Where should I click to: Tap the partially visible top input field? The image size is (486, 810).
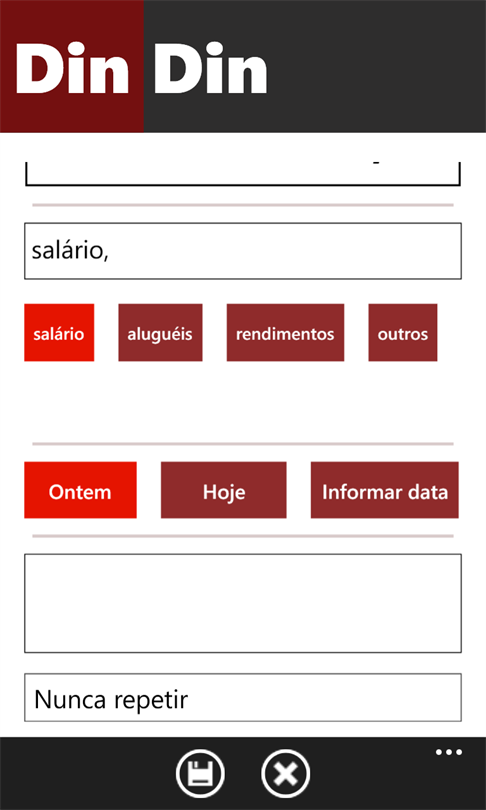(x=243, y=174)
